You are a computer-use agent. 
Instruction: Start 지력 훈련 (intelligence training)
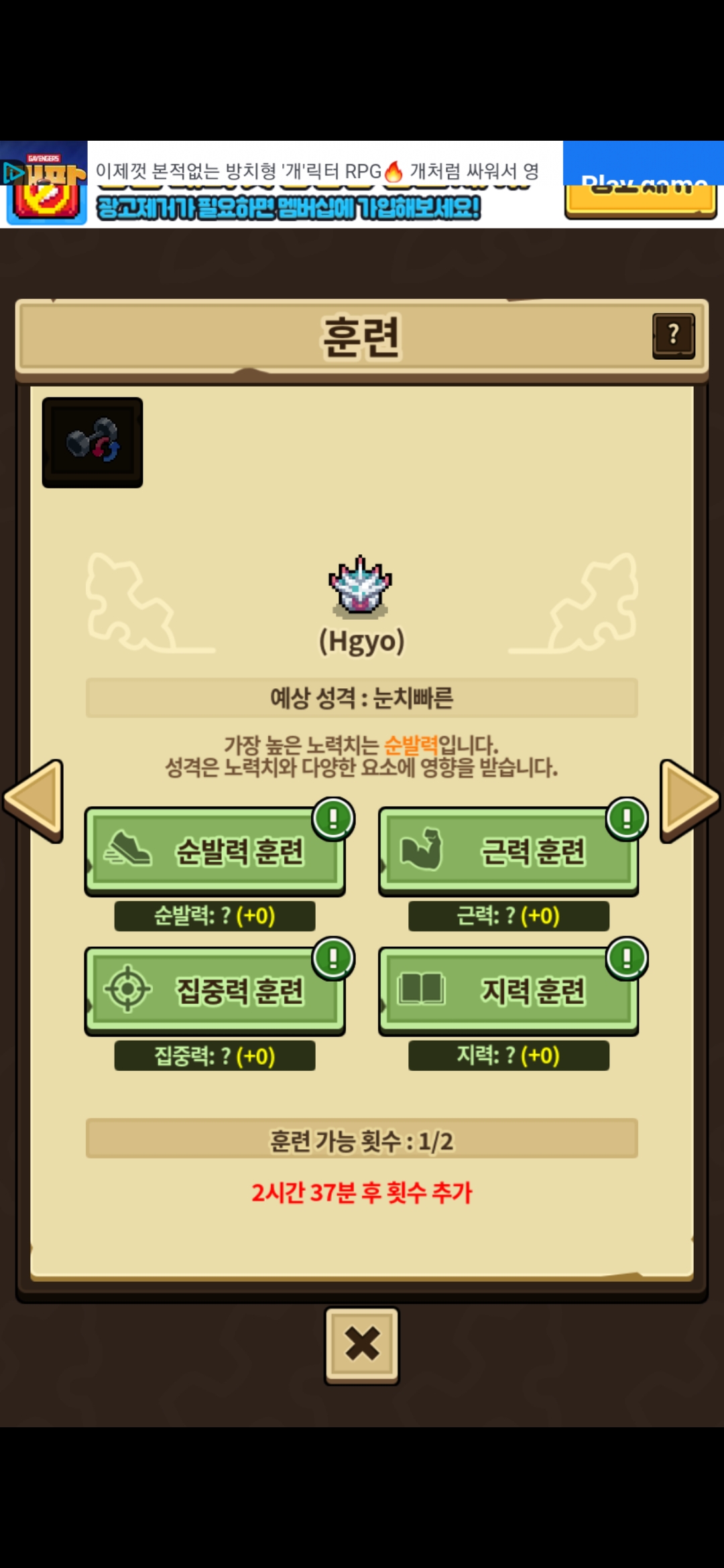tap(508, 990)
